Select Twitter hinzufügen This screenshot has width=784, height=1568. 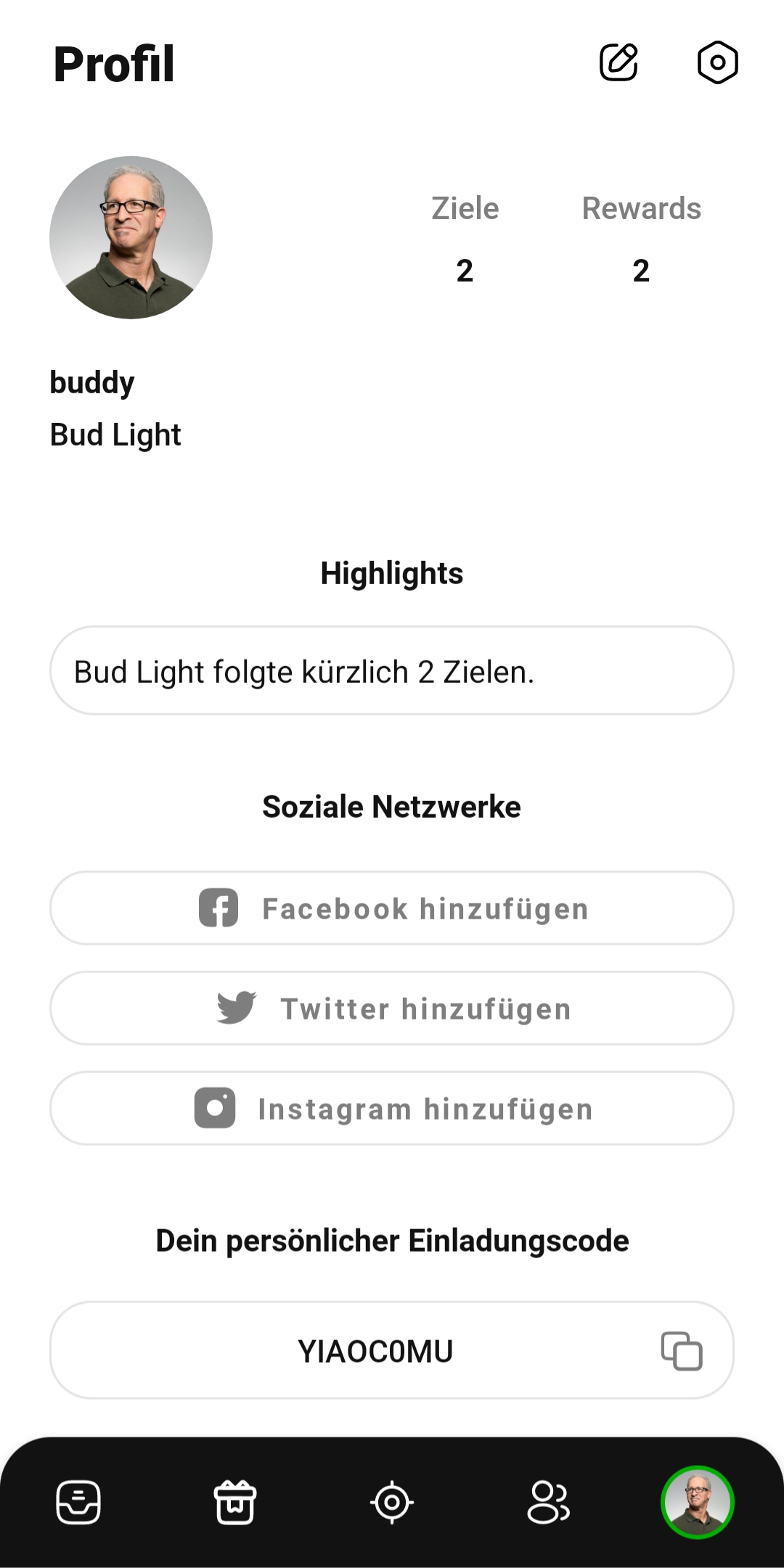(391, 1009)
